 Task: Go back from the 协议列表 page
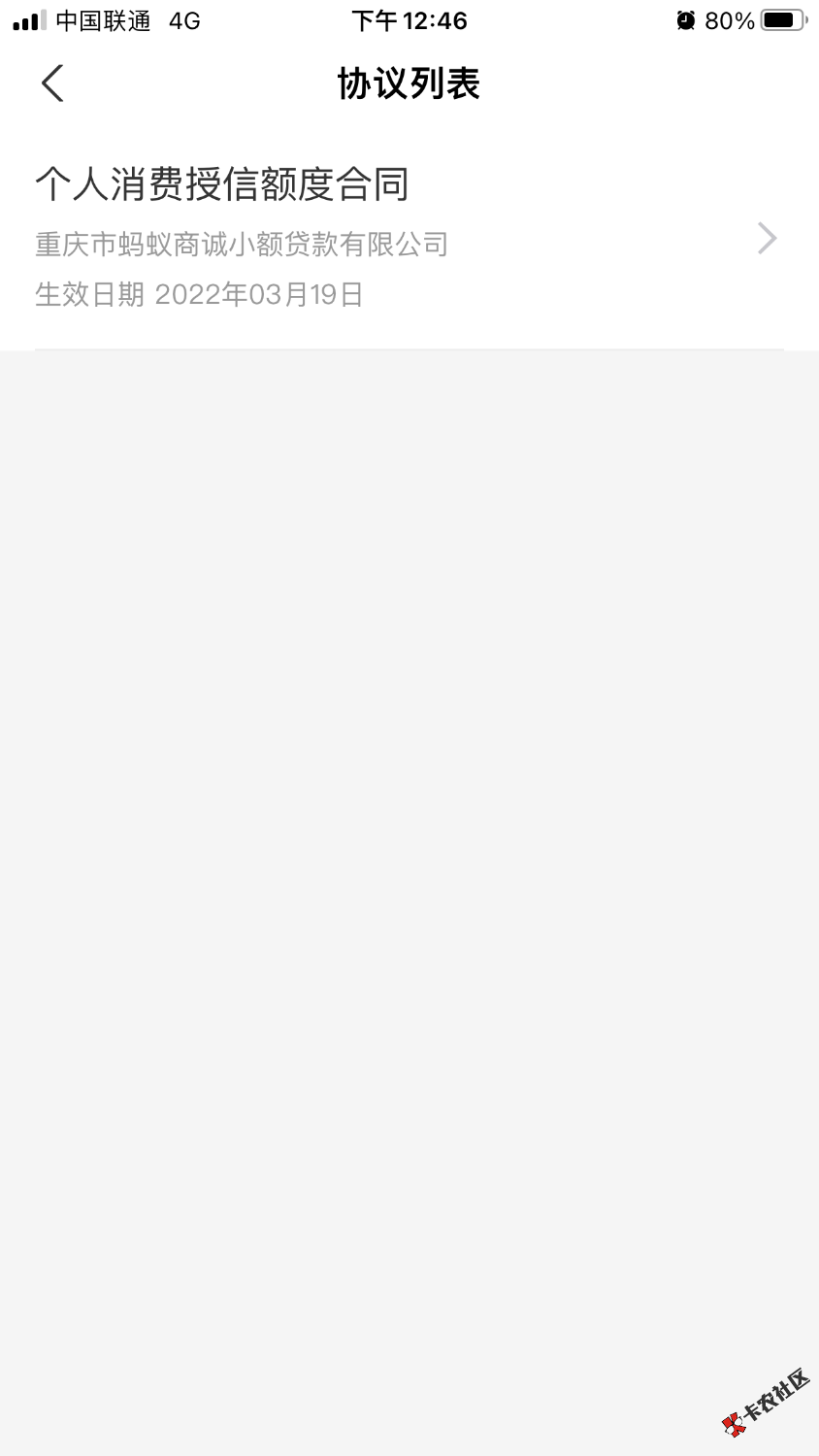click(x=53, y=83)
